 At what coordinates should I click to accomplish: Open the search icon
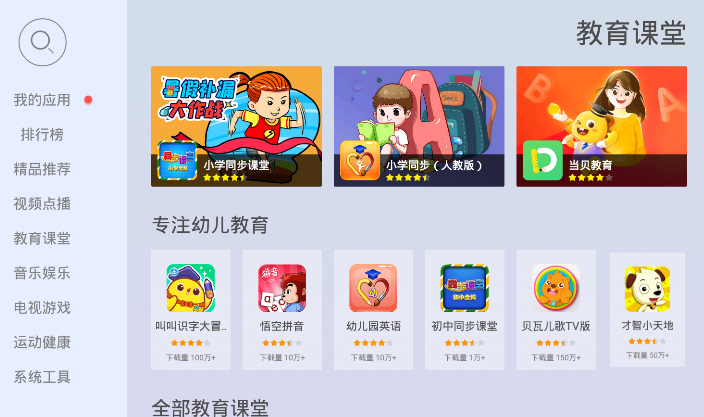[x=42, y=42]
